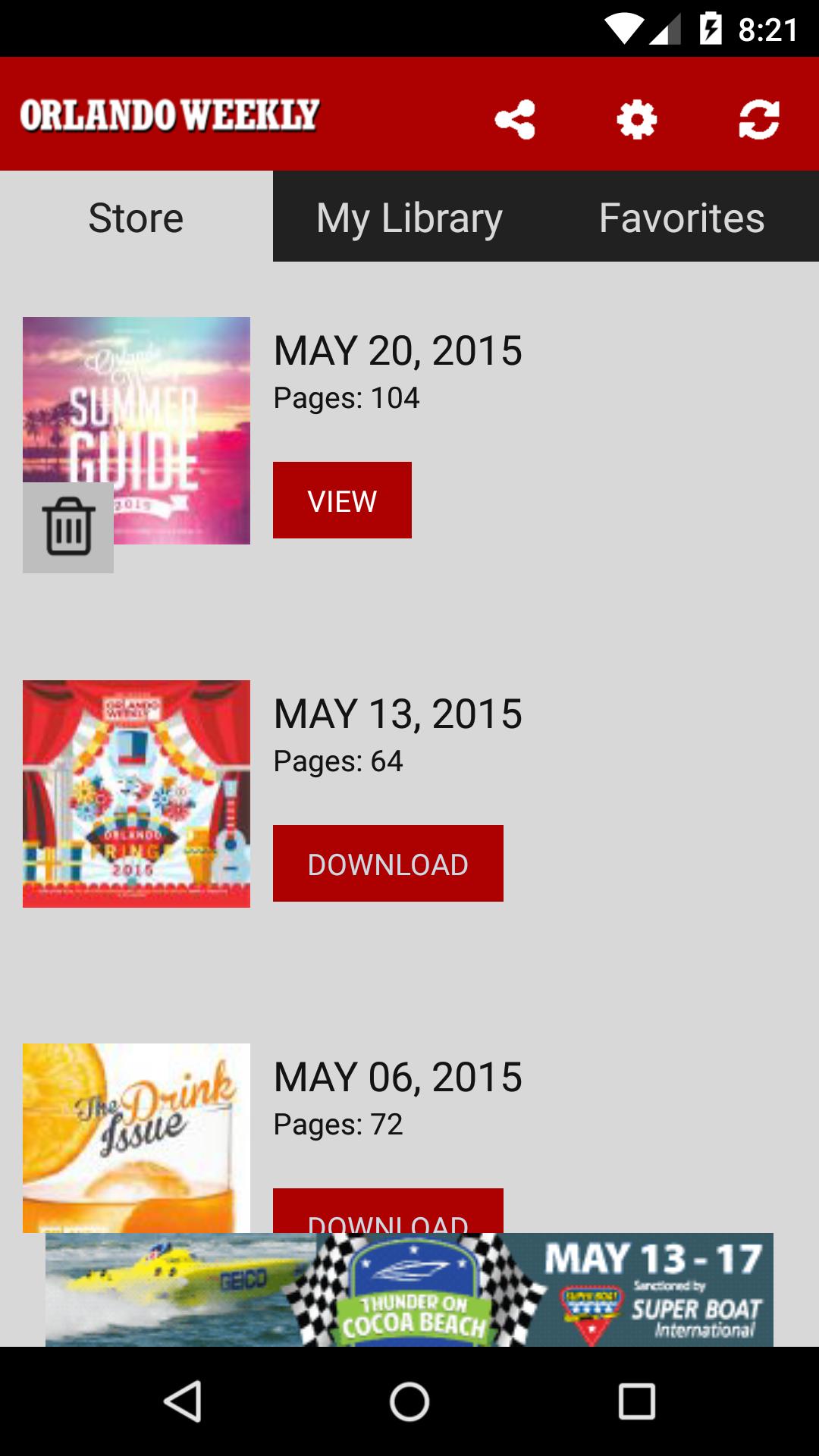Image resolution: width=819 pixels, height=1456 pixels.
Task: View the May 20, 2015 issue
Action: tap(342, 500)
